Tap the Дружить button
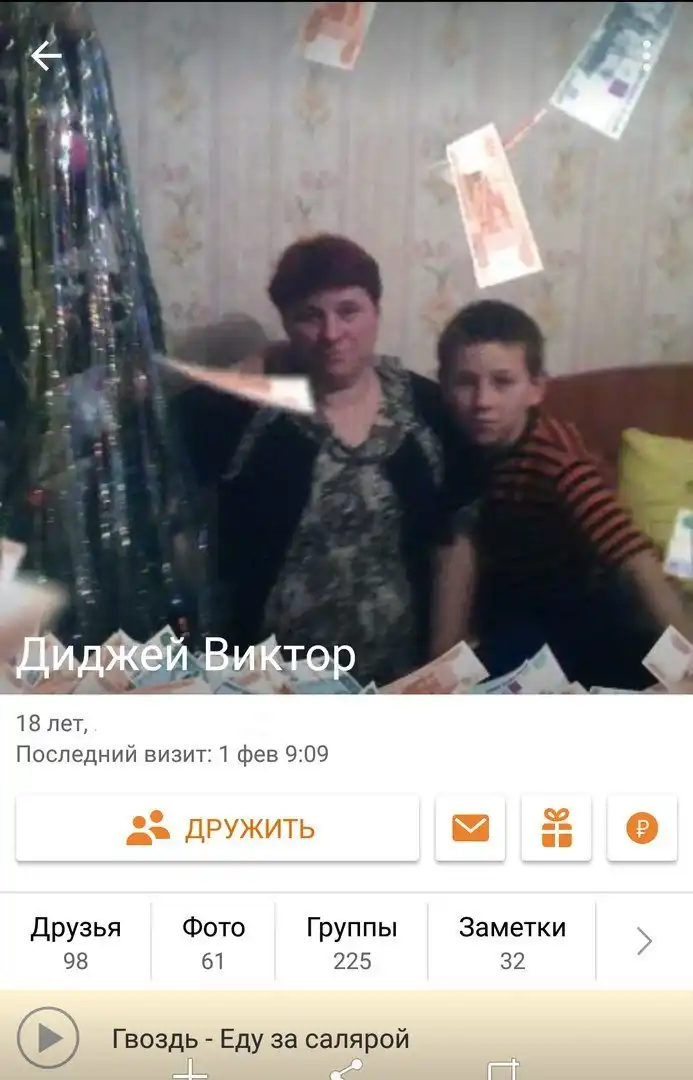 [217, 828]
